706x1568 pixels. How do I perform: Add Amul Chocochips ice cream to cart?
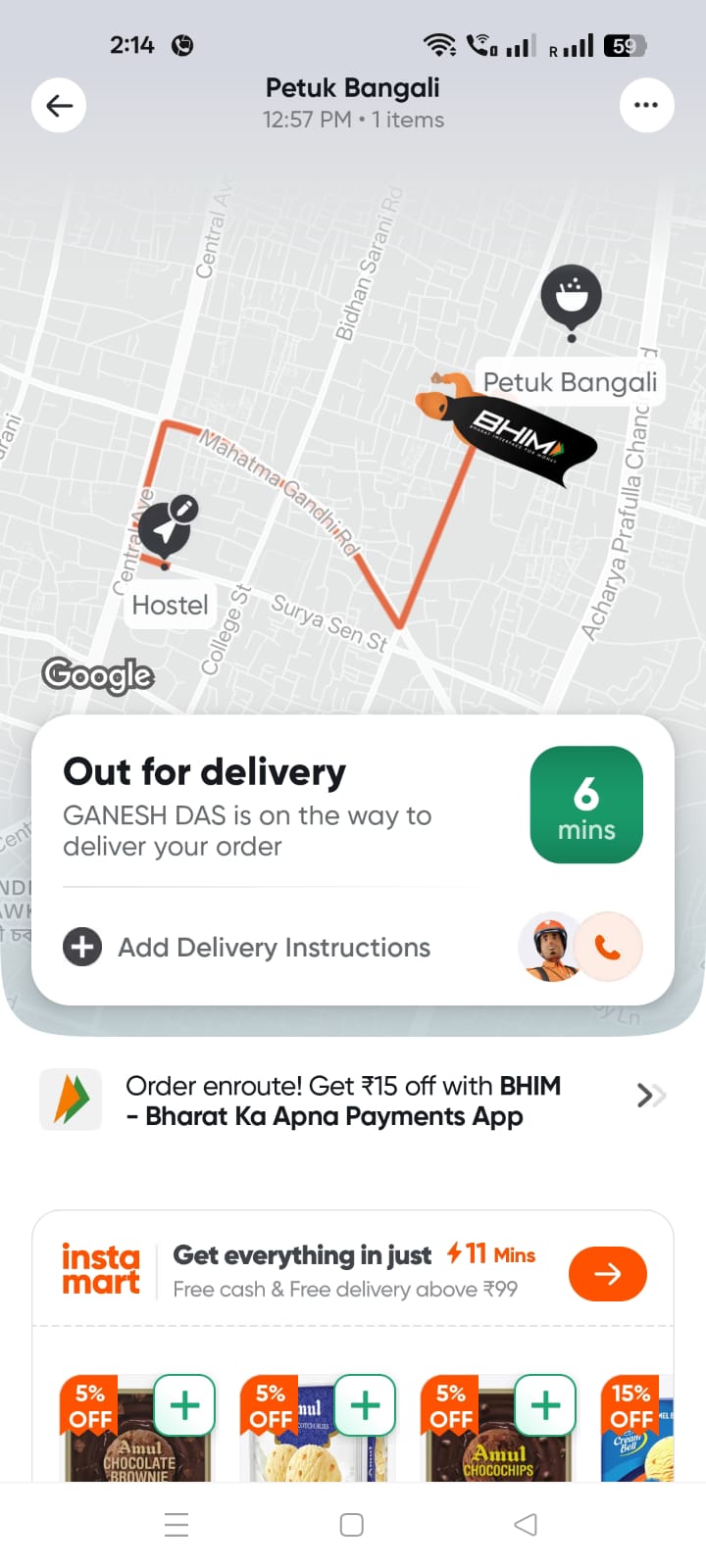tap(545, 1405)
